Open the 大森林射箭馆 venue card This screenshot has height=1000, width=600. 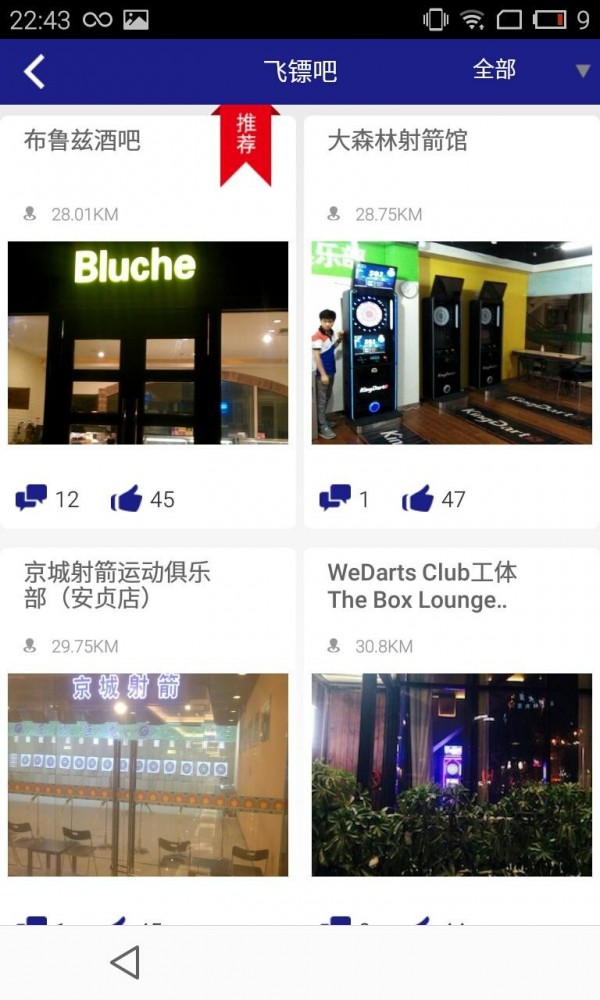click(x=451, y=342)
